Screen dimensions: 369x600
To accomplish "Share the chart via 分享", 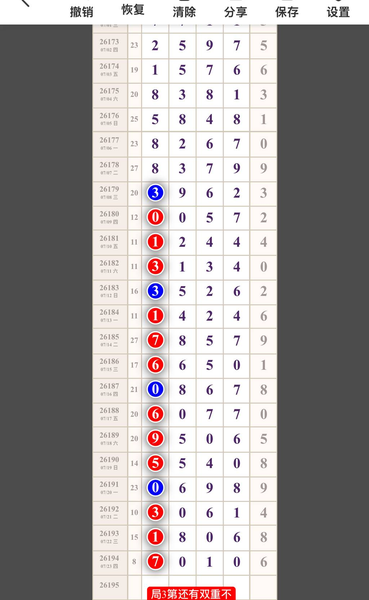I will tap(235, 12).
